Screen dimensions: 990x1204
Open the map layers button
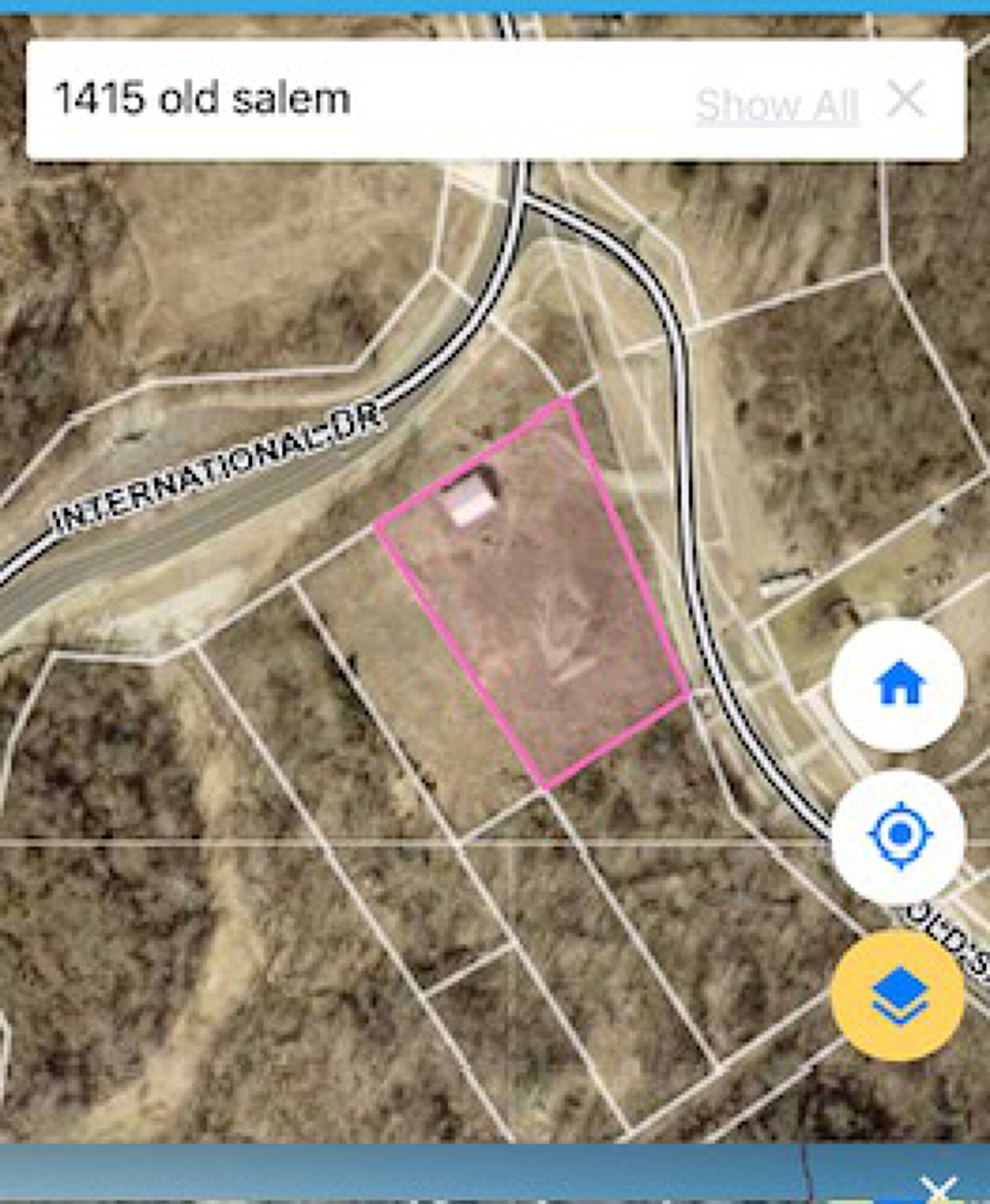coord(899,994)
